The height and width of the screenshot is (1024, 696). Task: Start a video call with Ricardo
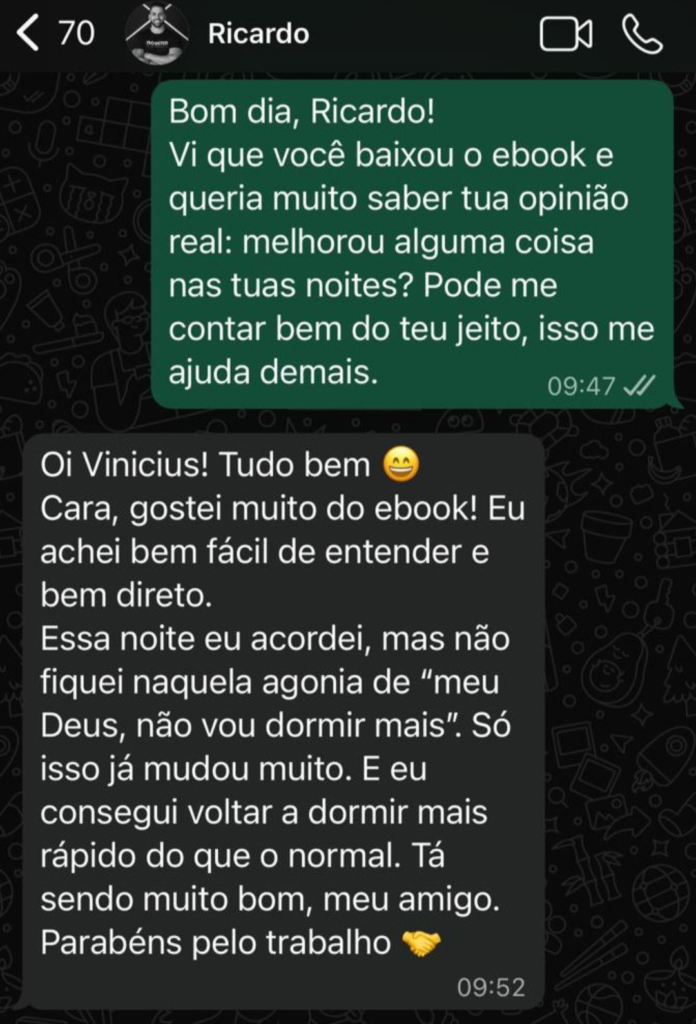pos(566,34)
